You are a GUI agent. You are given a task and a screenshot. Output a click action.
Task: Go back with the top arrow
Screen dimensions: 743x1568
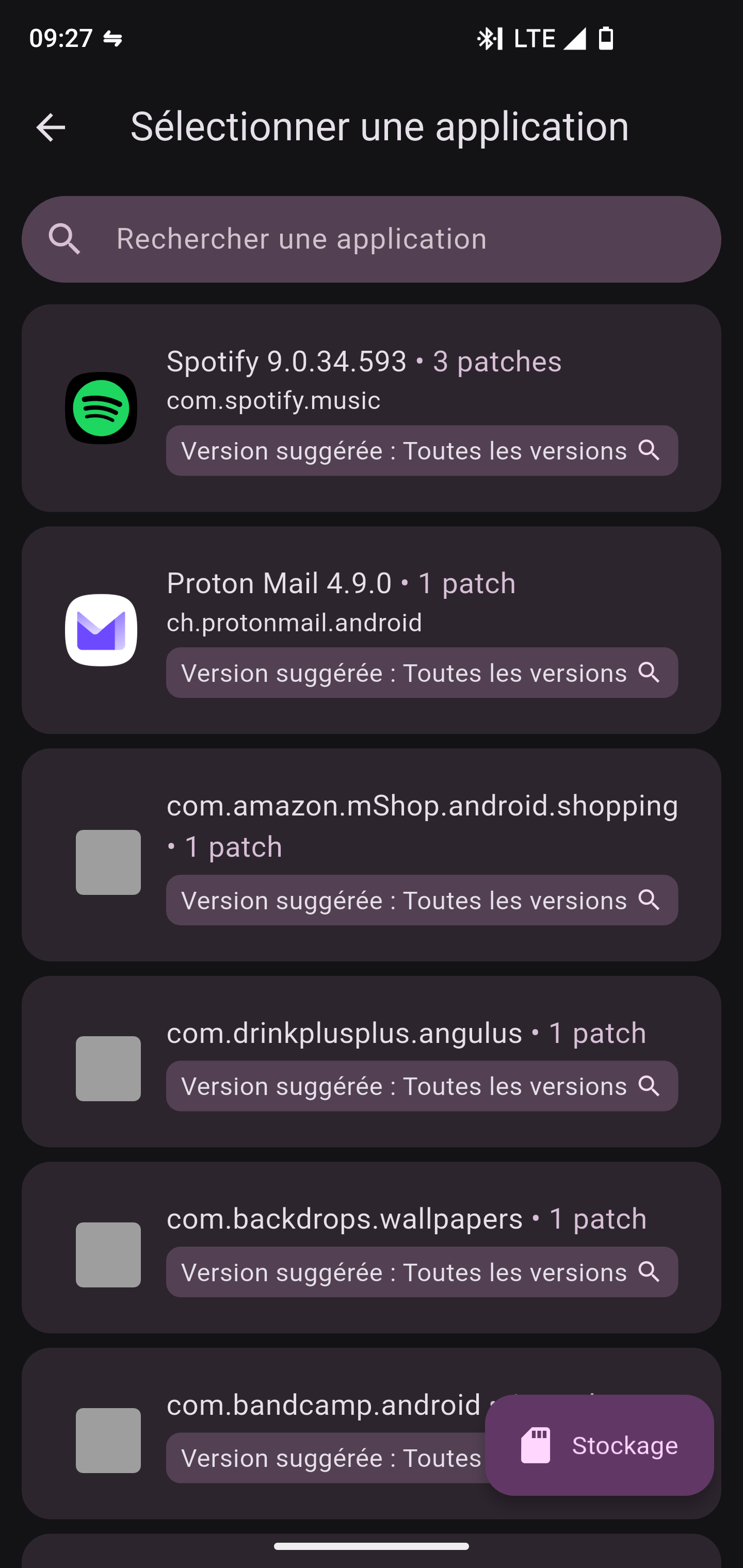click(51, 127)
